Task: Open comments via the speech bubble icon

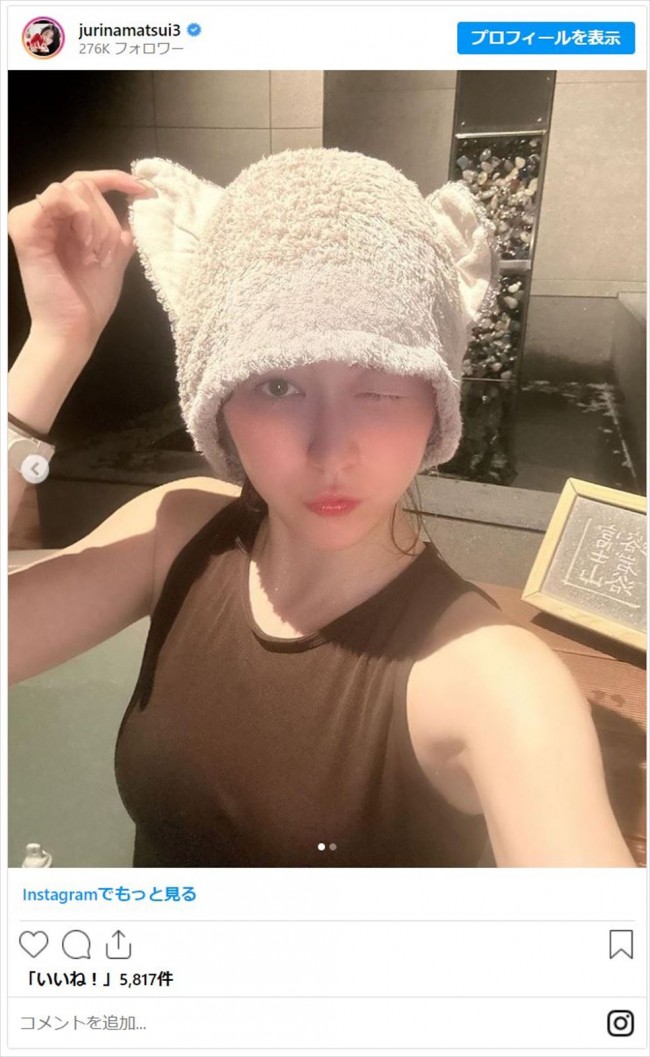Action: point(76,944)
